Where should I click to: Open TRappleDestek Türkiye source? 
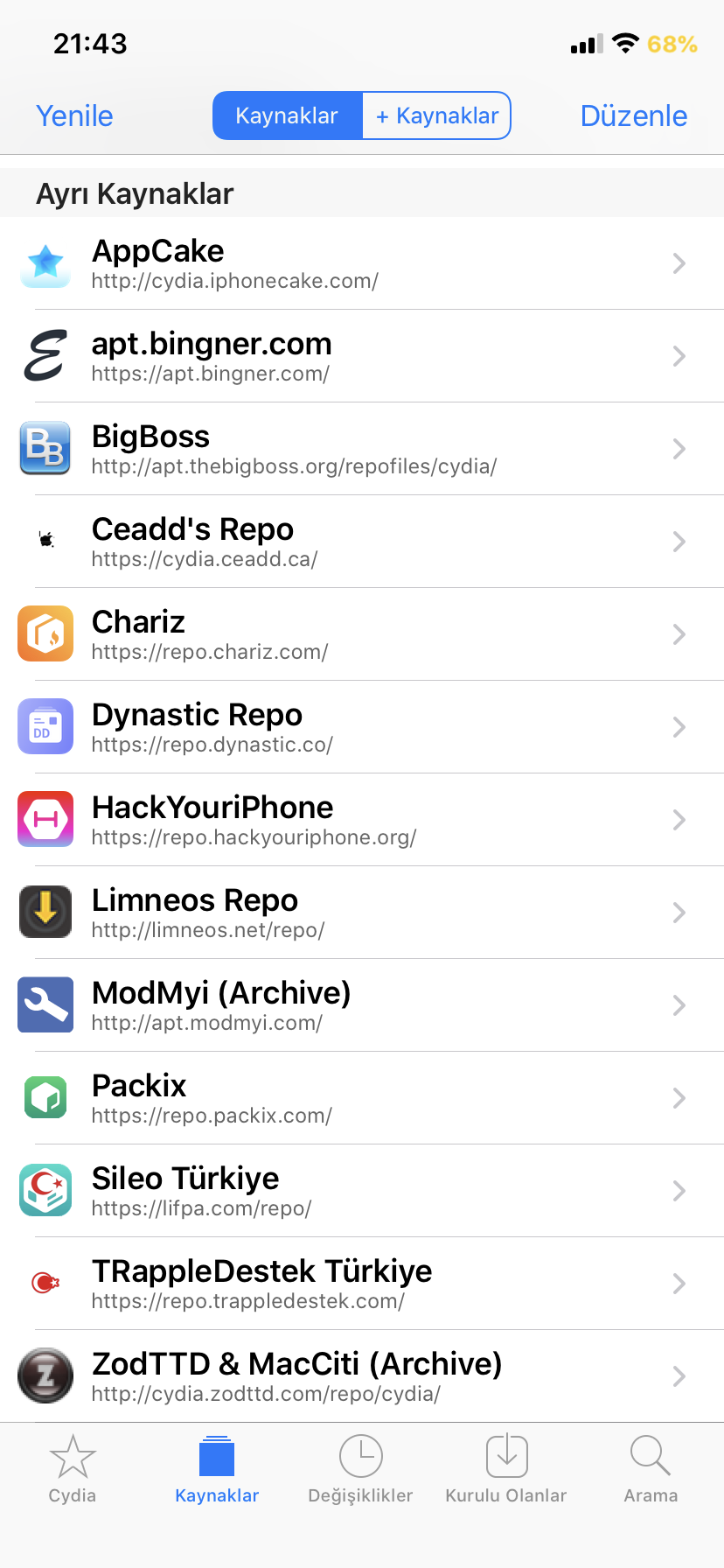click(x=362, y=1284)
